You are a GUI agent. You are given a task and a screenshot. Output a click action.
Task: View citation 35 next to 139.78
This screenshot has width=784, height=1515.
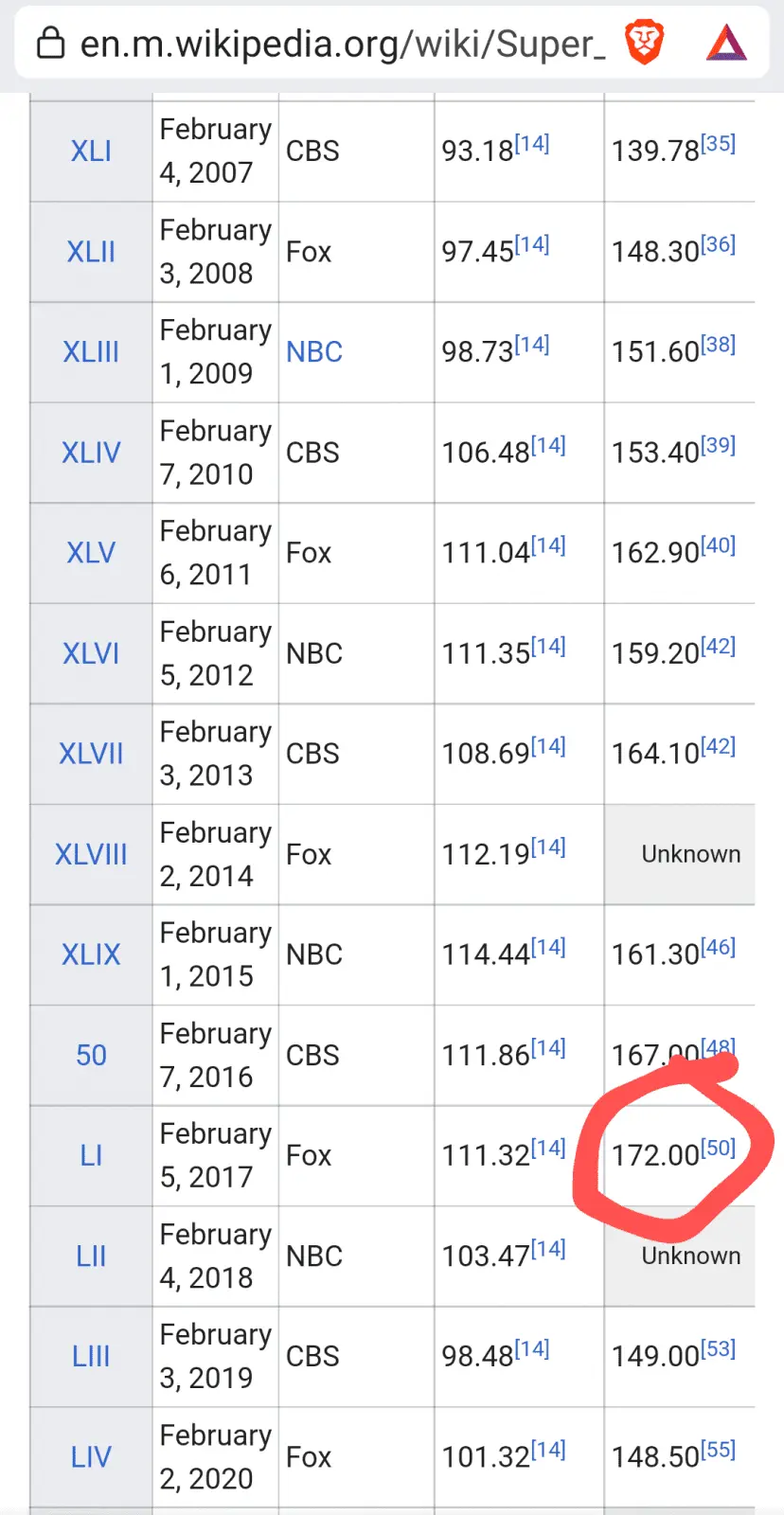point(718,143)
